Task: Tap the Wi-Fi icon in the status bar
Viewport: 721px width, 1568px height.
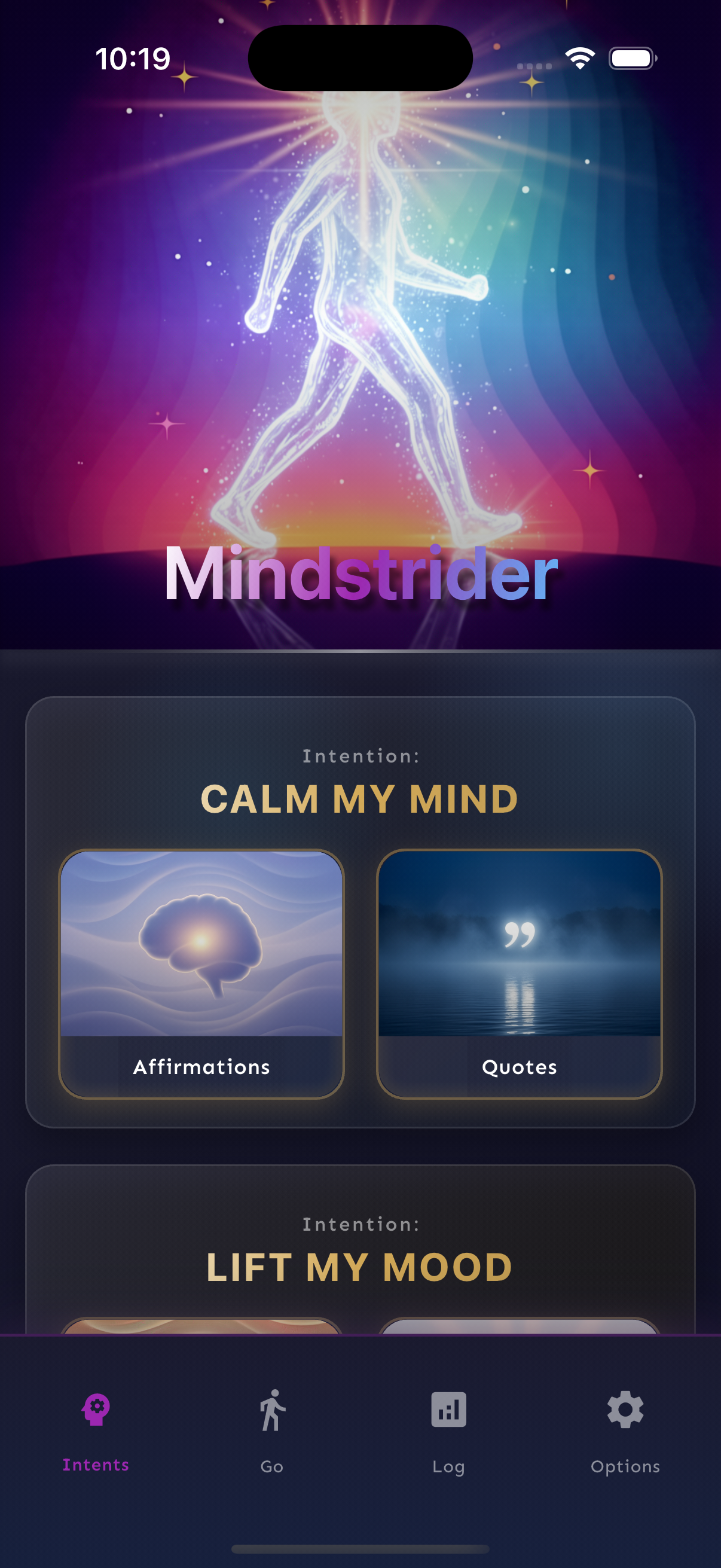Action: click(578, 58)
